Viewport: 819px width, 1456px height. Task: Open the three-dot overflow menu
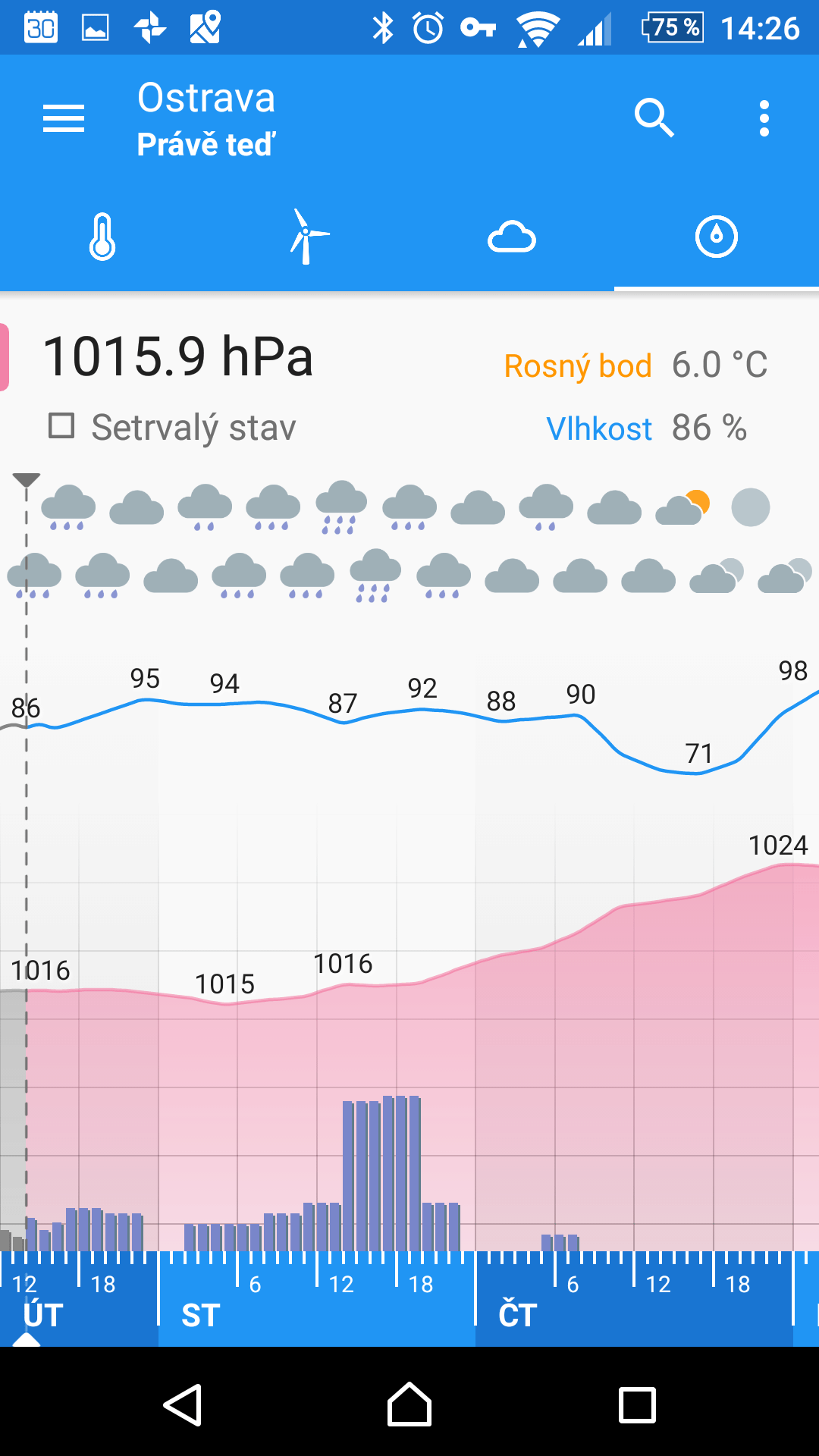coord(764,118)
